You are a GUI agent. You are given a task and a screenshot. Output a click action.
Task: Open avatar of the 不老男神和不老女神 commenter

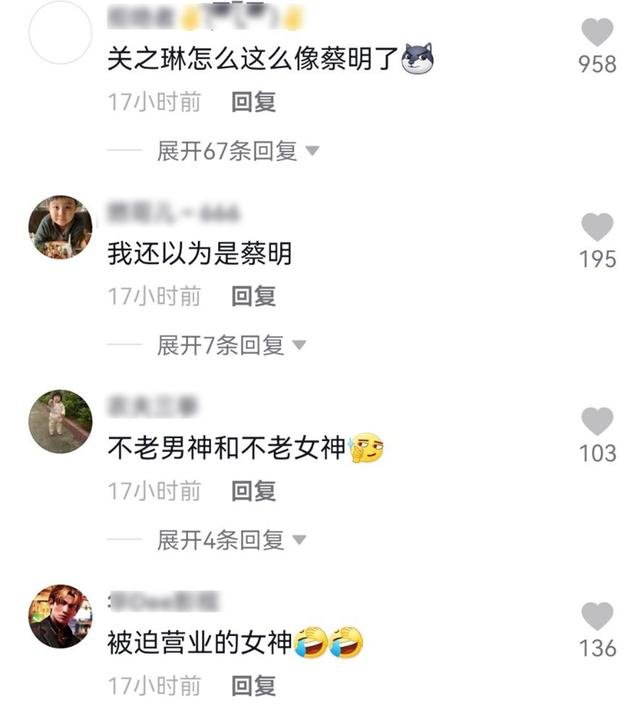click(x=60, y=421)
